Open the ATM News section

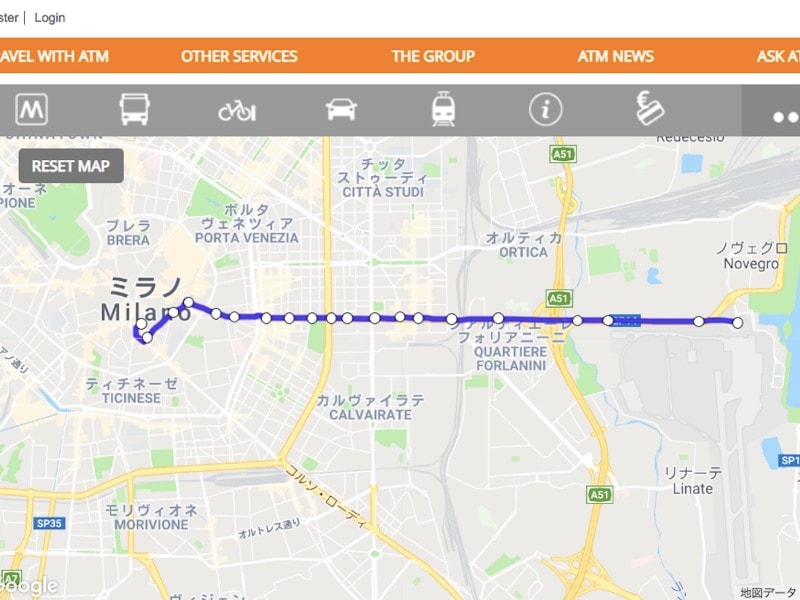[615, 56]
